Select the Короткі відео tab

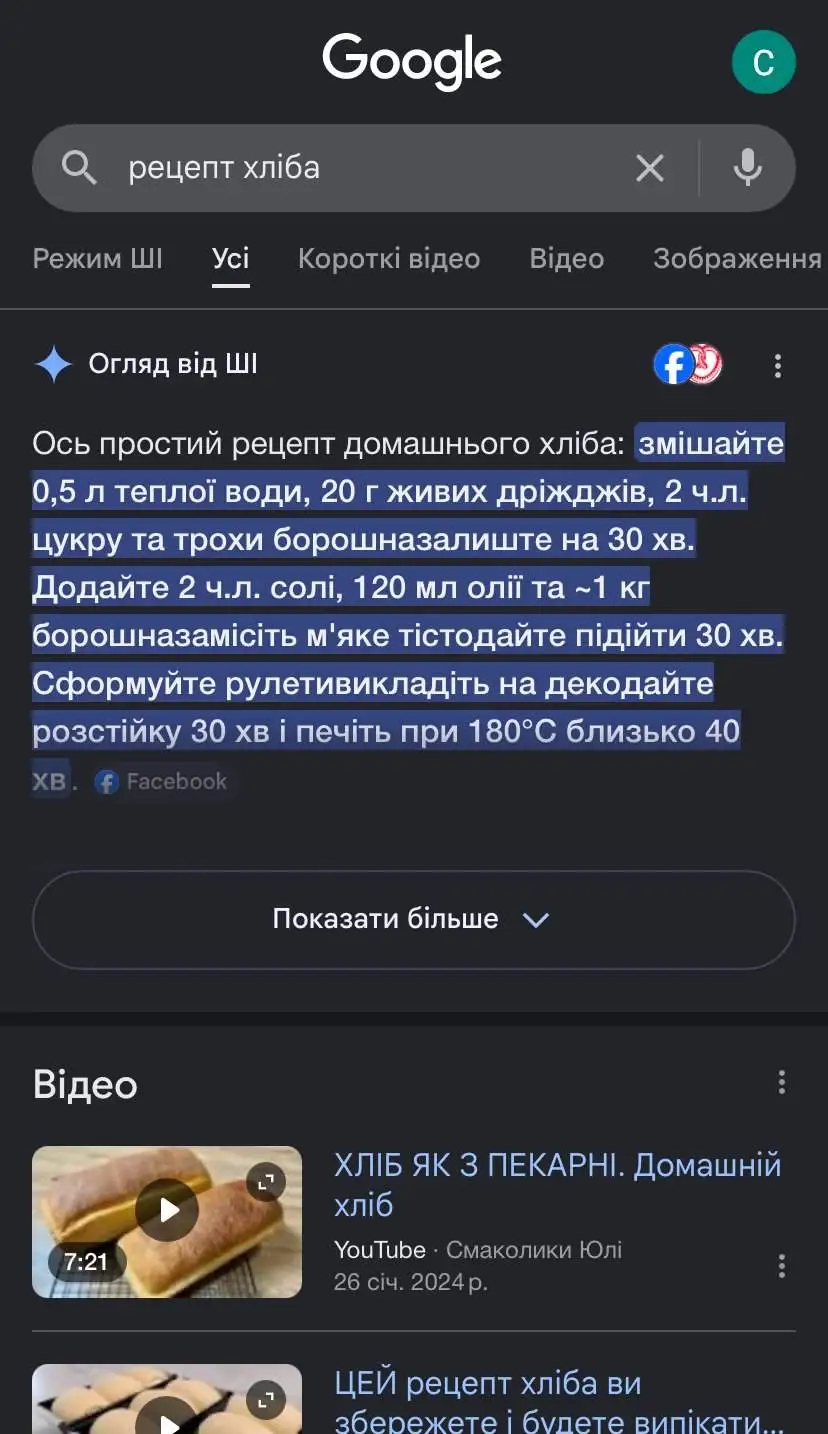coord(390,258)
